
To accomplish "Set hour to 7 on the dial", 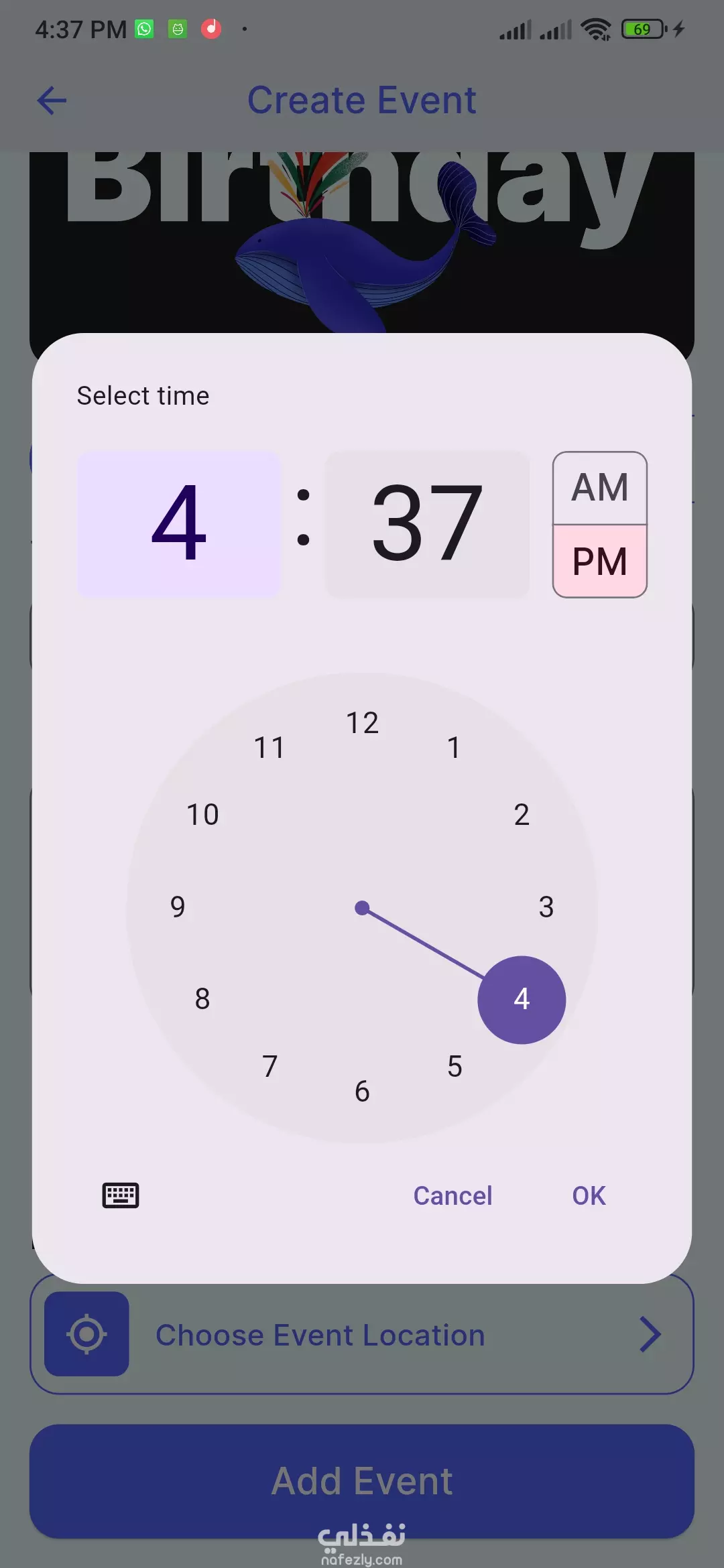I will pyautogui.click(x=269, y=1066).
